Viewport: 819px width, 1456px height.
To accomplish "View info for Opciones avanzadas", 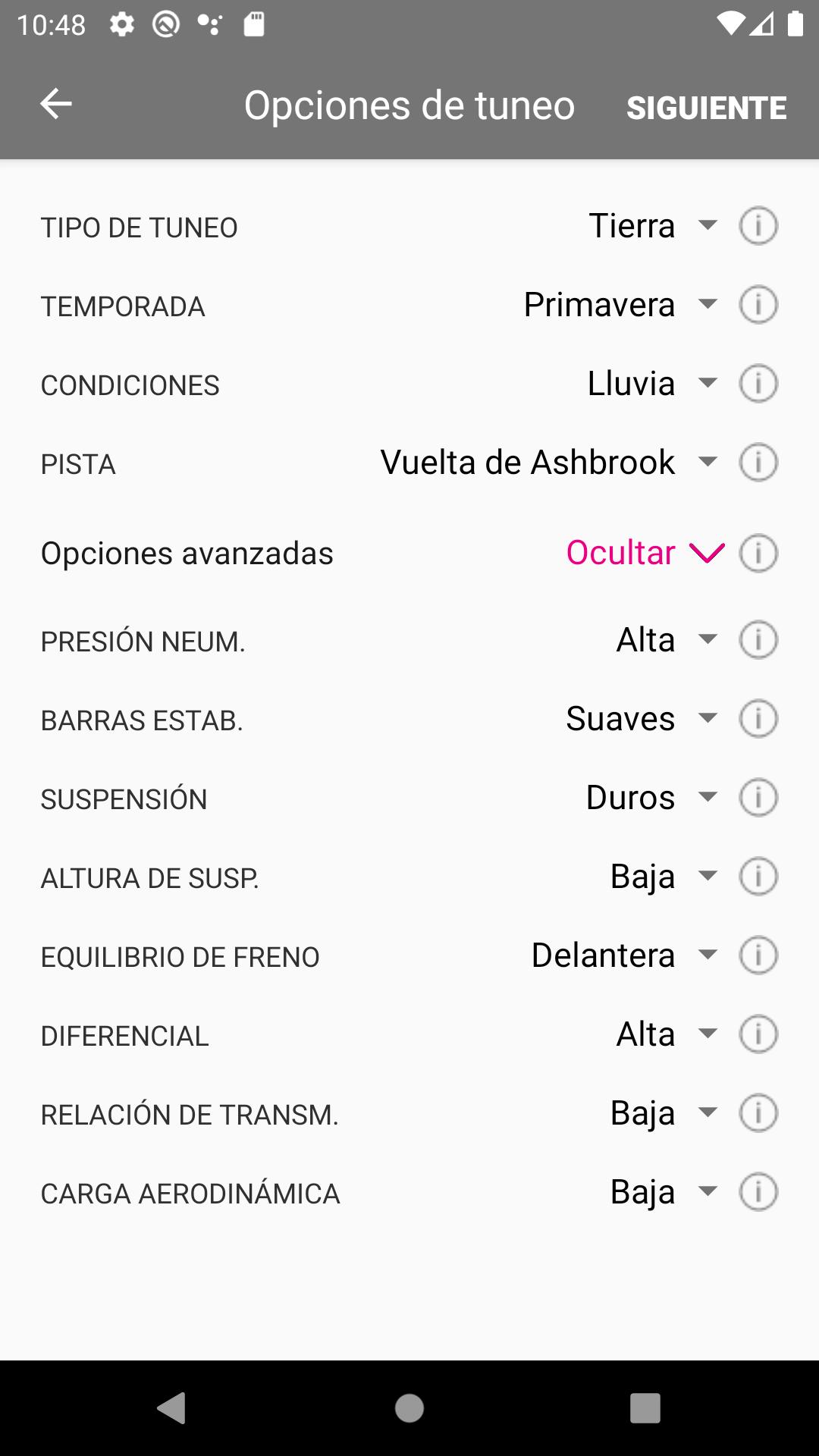I will 758,553.
